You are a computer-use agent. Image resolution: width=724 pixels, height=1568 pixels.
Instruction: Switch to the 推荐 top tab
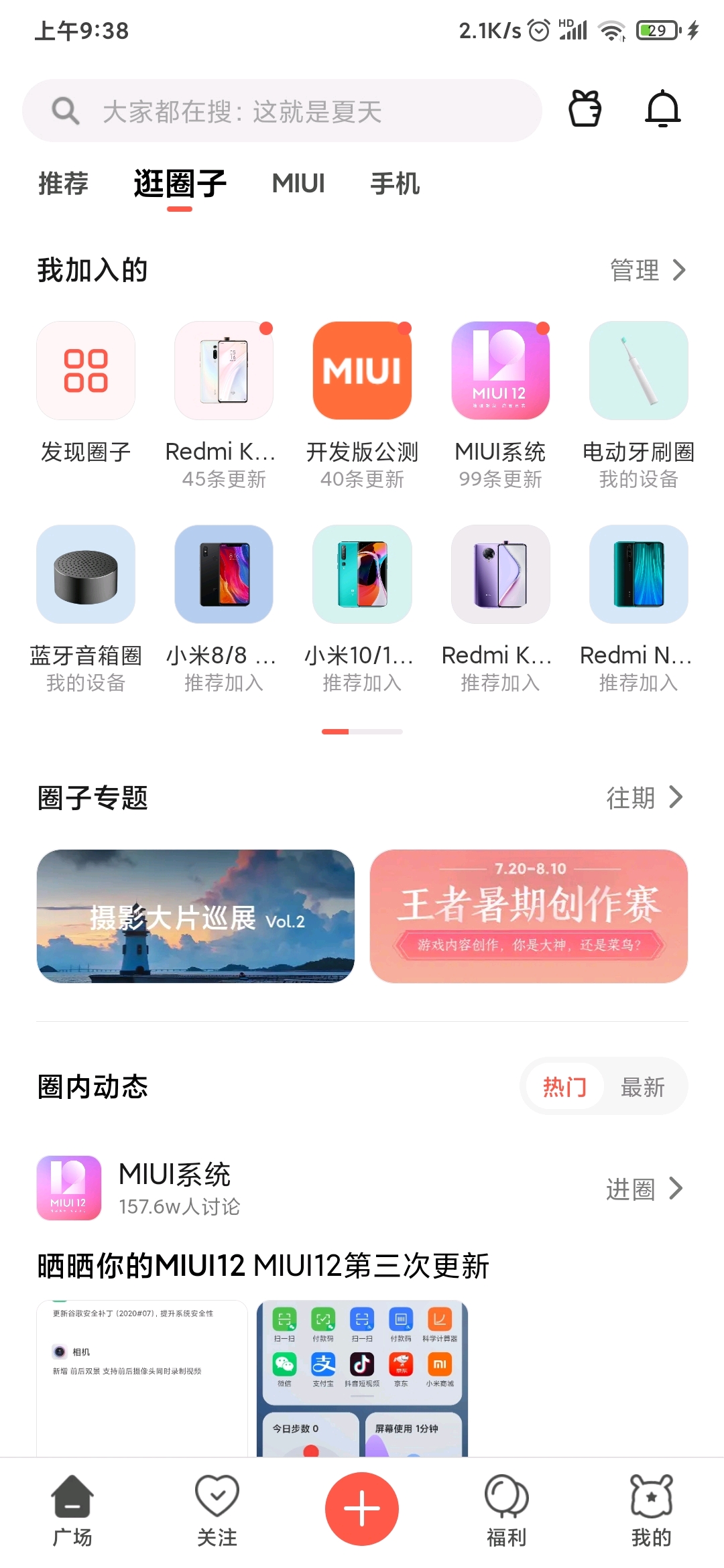[63, 184]
